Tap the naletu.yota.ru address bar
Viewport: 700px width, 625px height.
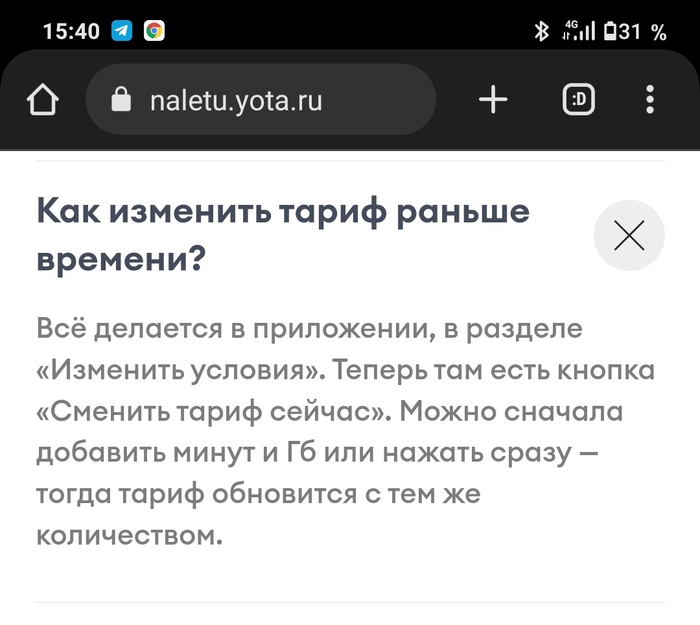coord(260,100)
